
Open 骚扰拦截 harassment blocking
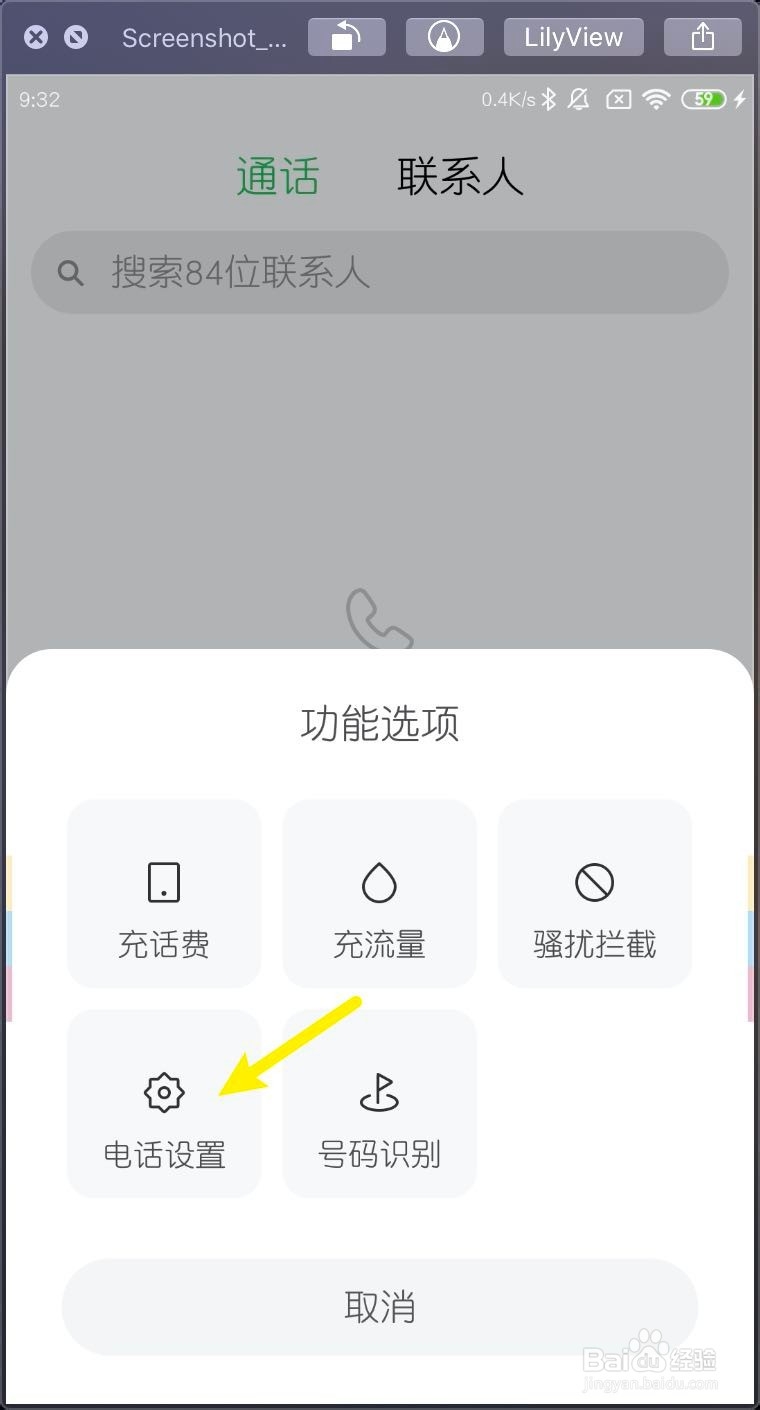pyautogui.click(x=594, y=883)
